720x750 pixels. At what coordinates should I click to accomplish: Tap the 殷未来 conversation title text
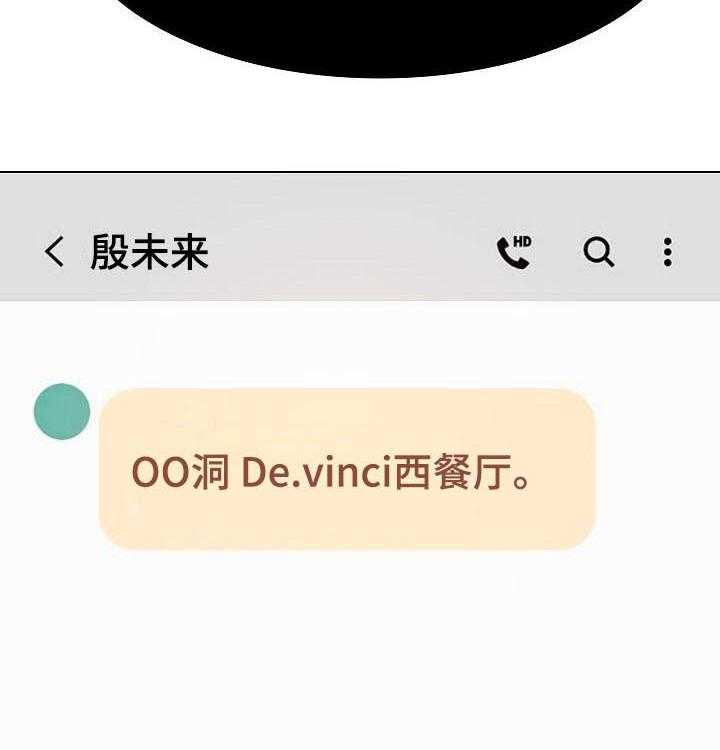[146, 252]
